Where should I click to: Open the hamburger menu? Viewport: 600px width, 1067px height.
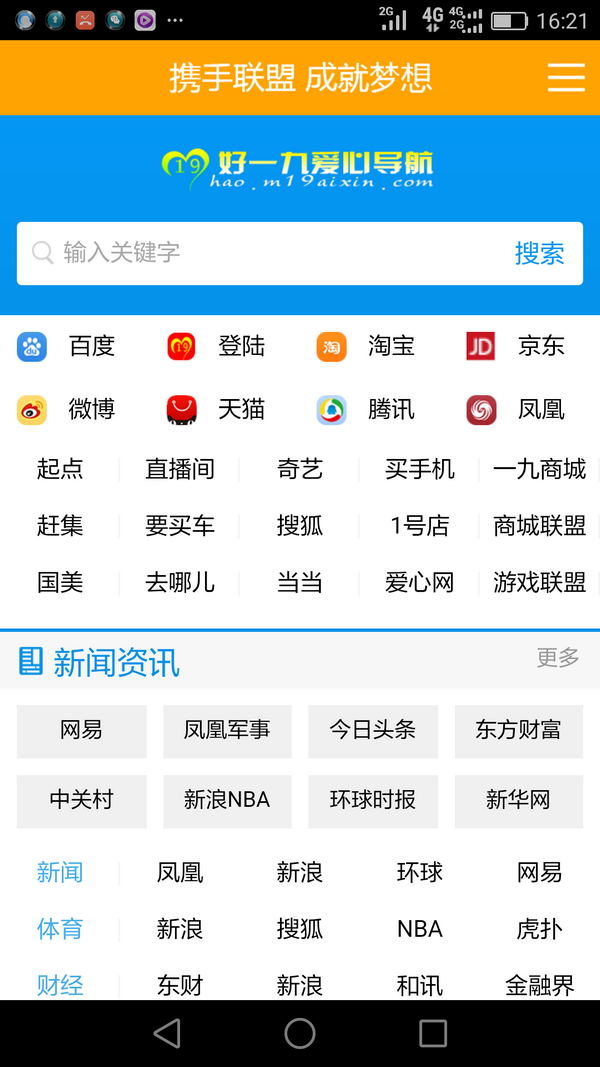click(566, 78)
